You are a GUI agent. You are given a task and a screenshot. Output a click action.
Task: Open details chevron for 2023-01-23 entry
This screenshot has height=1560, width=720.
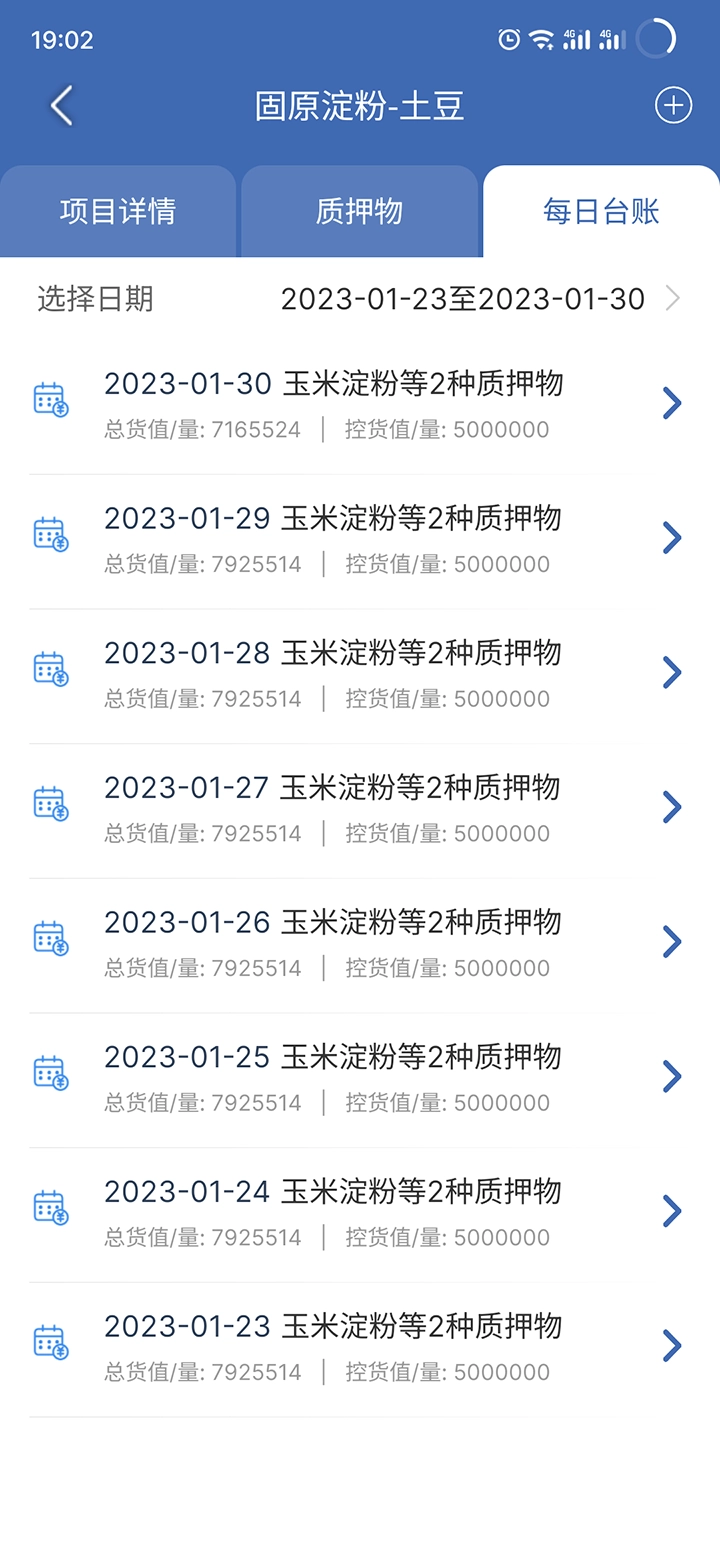click(x=671, y=1347)
